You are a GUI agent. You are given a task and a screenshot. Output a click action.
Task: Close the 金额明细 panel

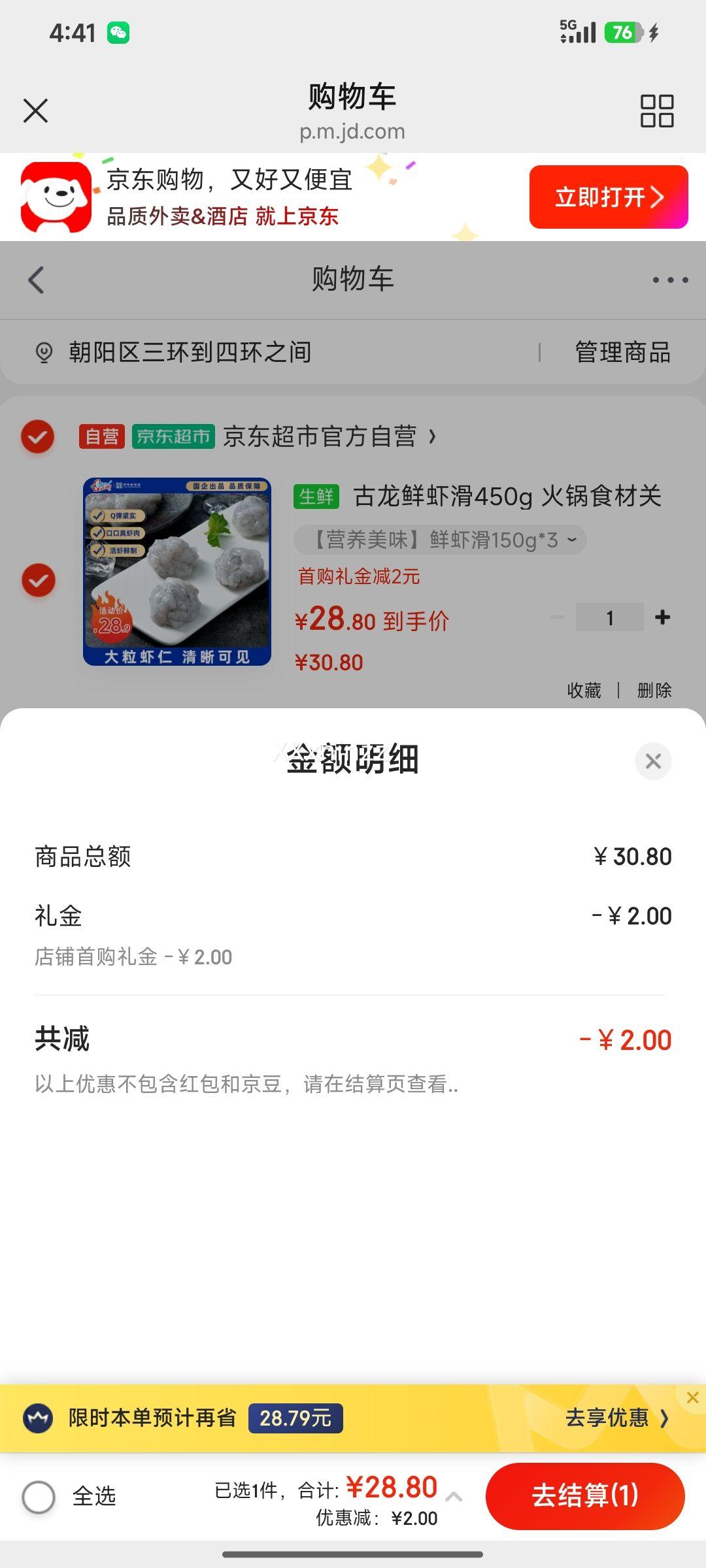tap(652, 761)
